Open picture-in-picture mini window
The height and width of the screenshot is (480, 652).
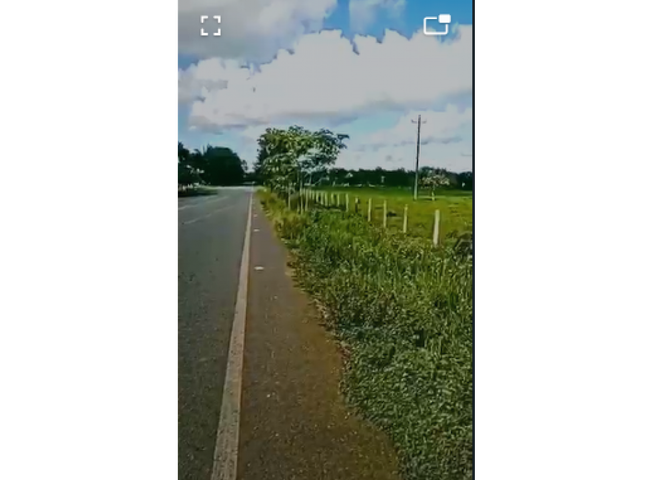(x=437, y=25)
